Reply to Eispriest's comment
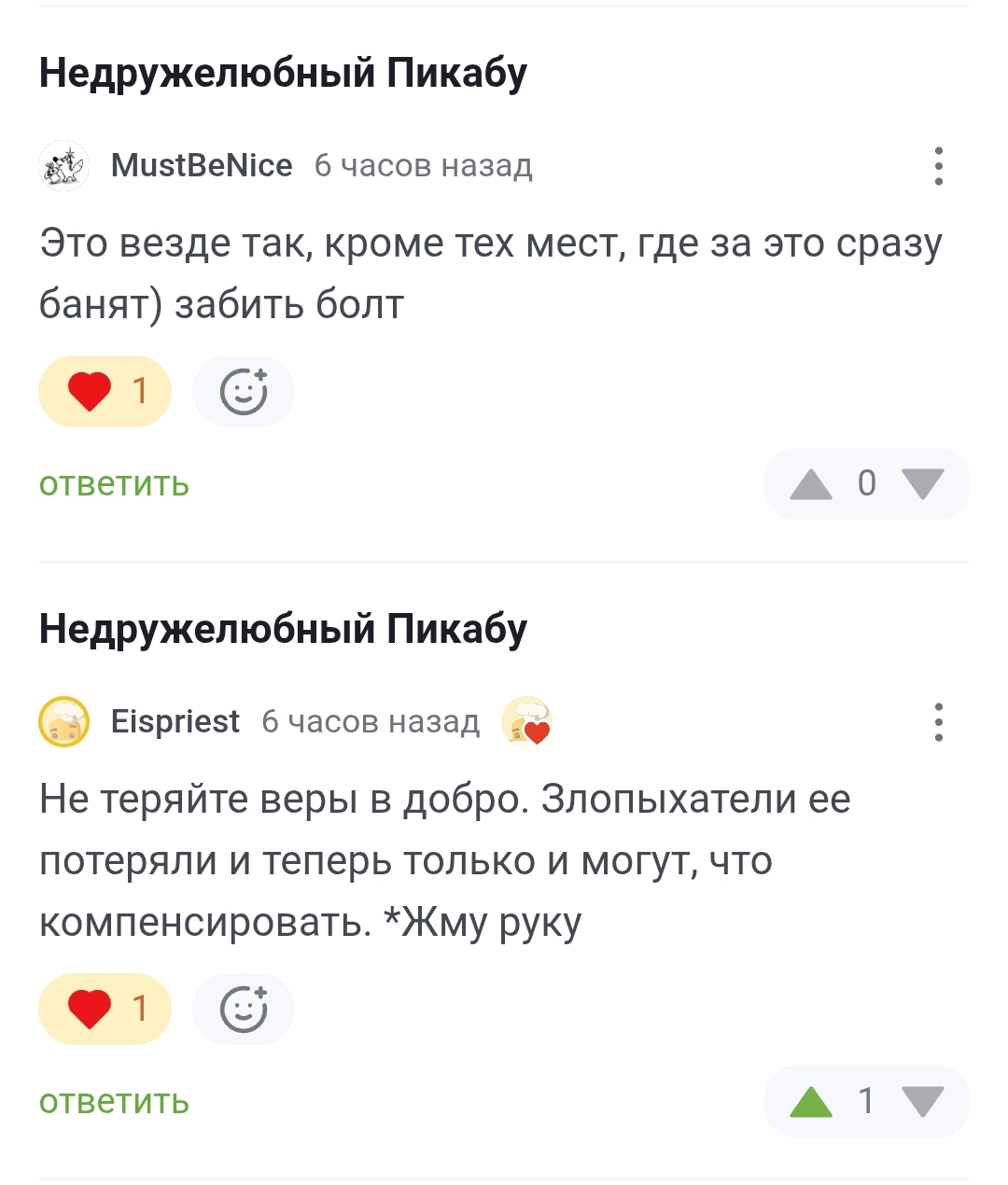 tap(114, 1102)
